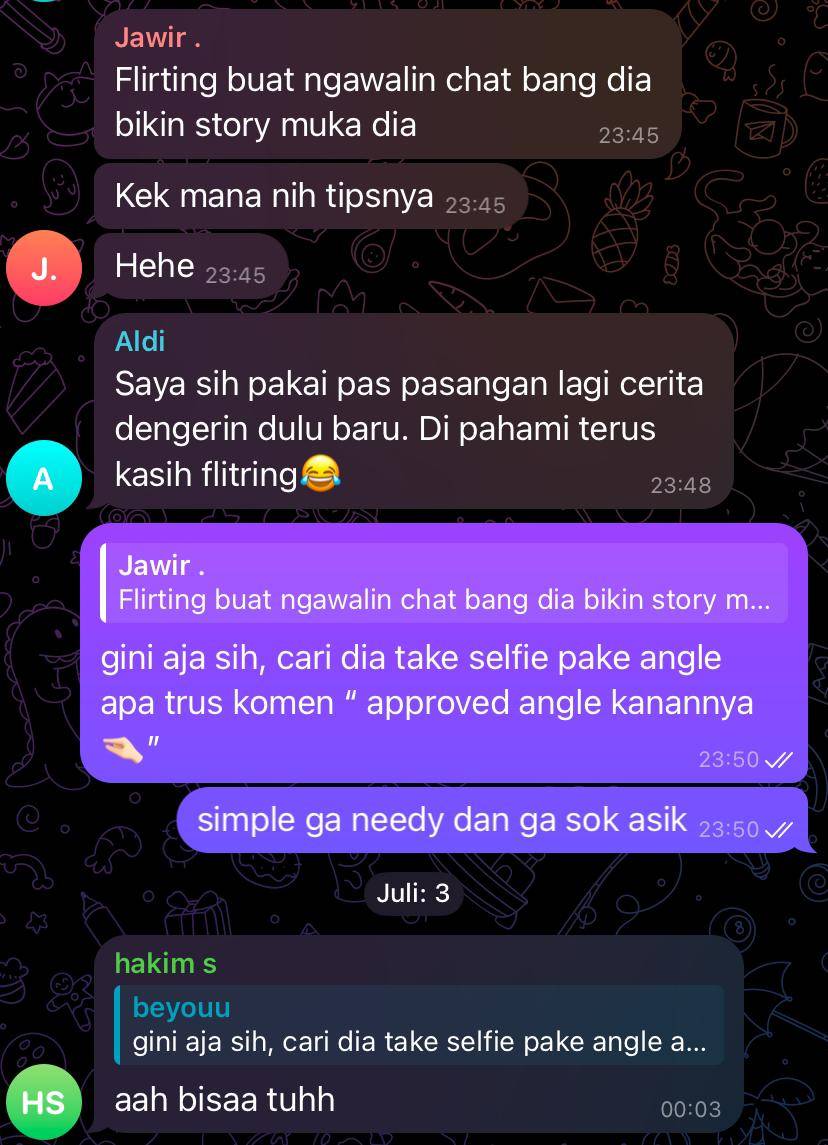Open Aldi's profile avatar
Screen dimensions: 828x1145
[x=43, y=479]
